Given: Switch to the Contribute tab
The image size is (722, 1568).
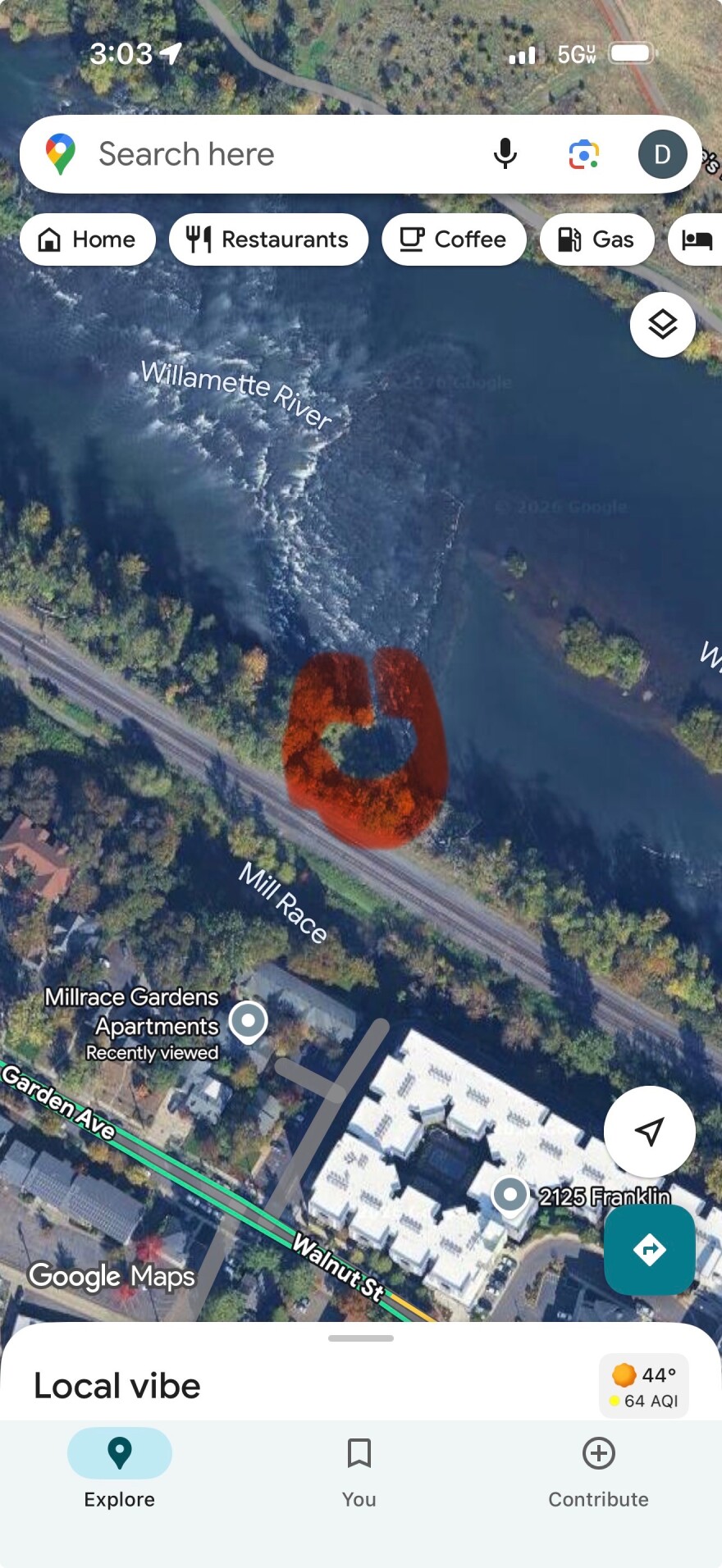Looking at the screenshot, I should click(598, 1468).
